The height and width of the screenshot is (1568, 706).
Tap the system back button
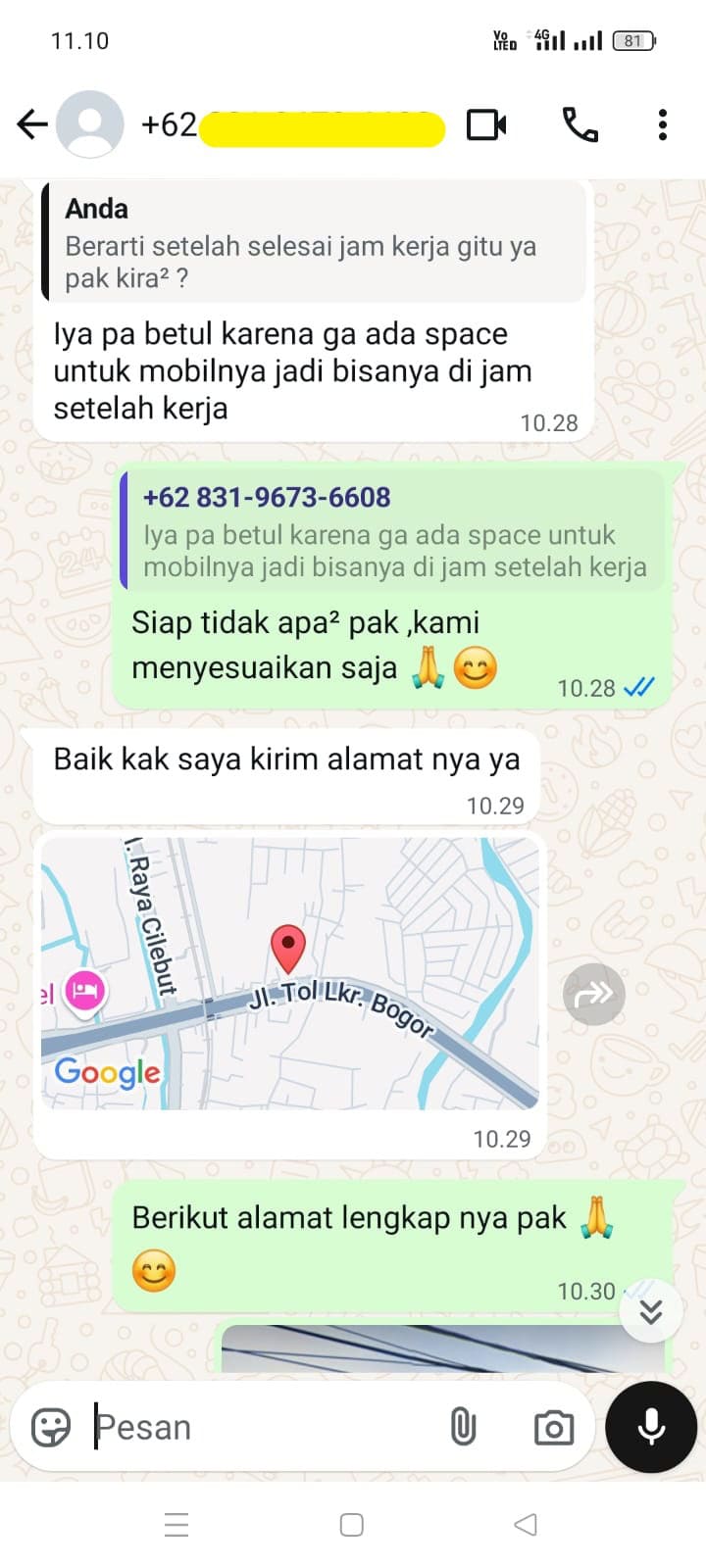click(526, 1524)
